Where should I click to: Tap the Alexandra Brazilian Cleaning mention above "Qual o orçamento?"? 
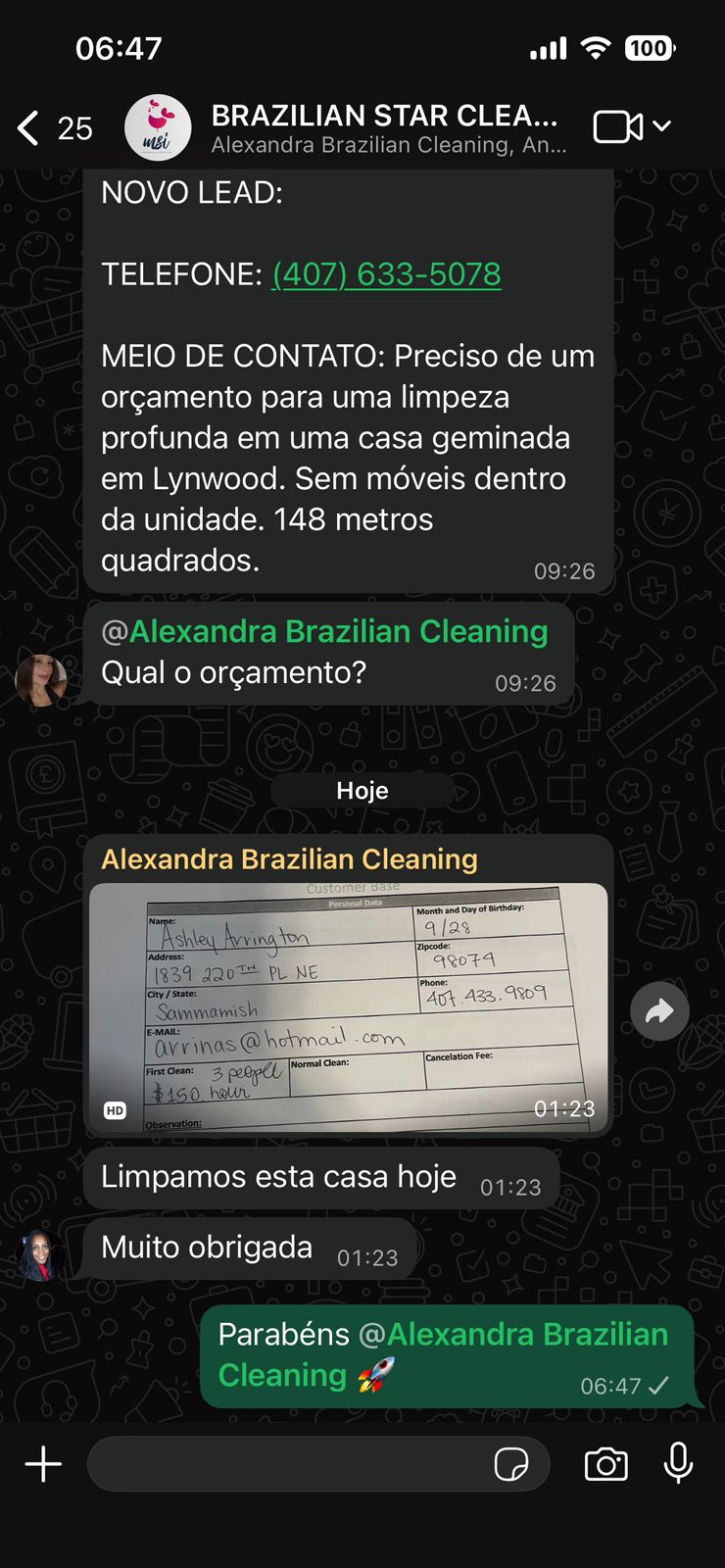[338, 632]
